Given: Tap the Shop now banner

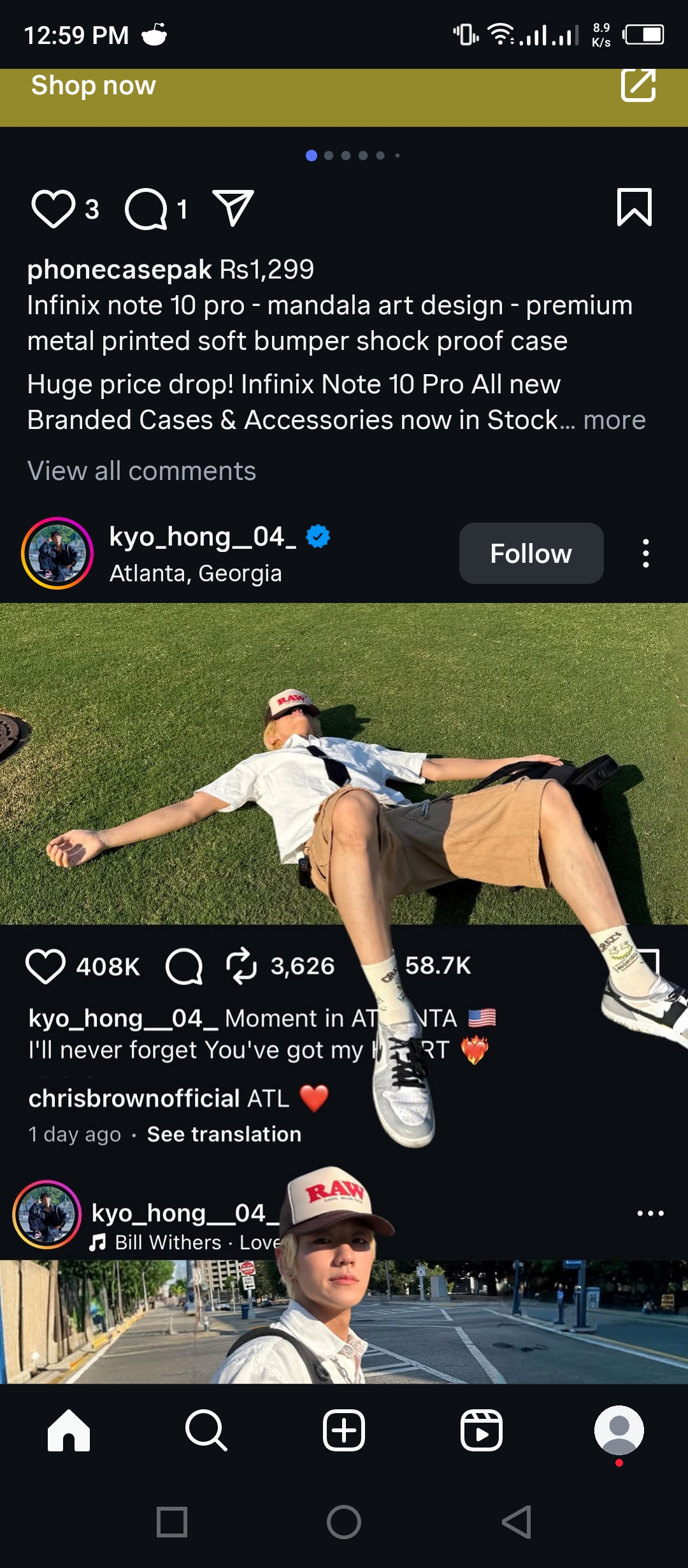Looking at the screenshot, I should pos(94,87).
